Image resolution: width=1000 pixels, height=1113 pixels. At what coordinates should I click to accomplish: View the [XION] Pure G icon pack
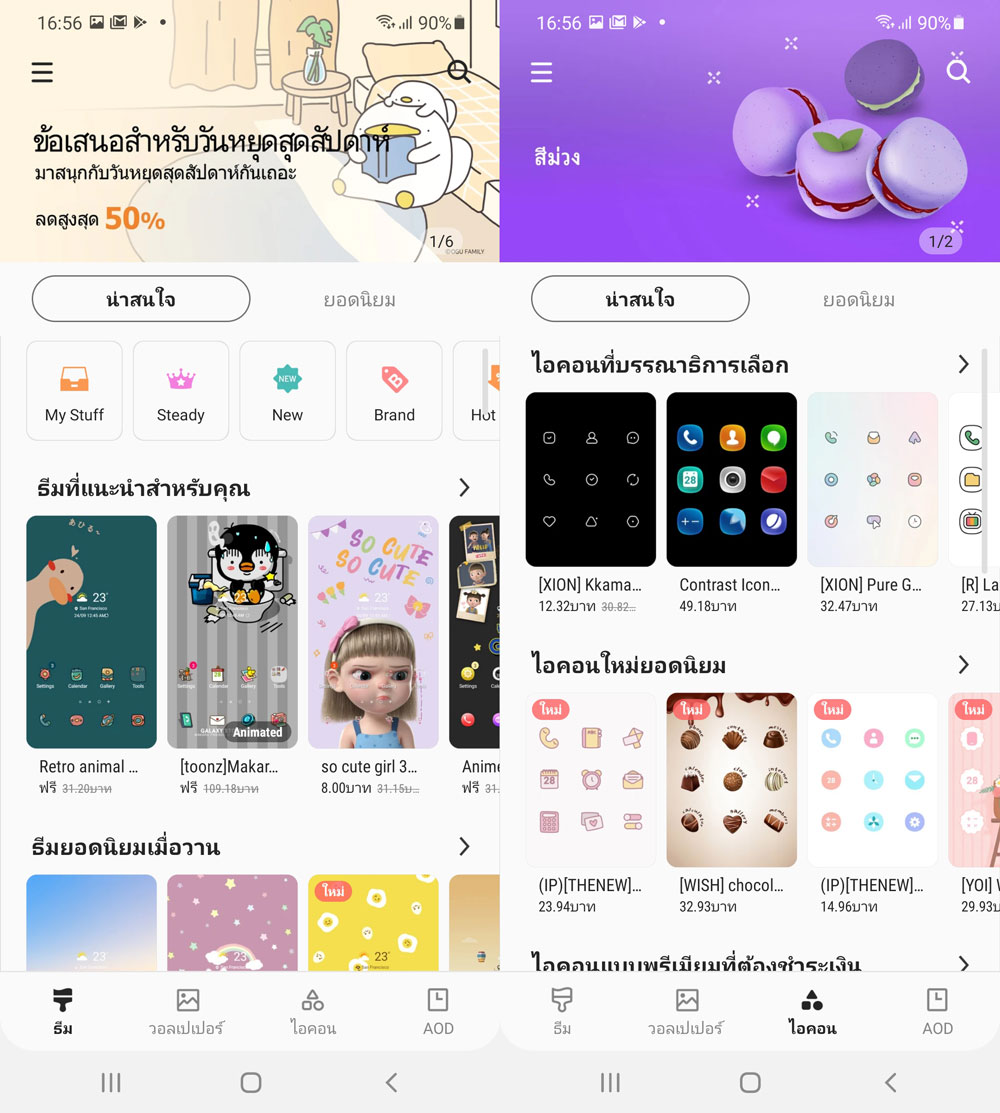tap(872, 480)
